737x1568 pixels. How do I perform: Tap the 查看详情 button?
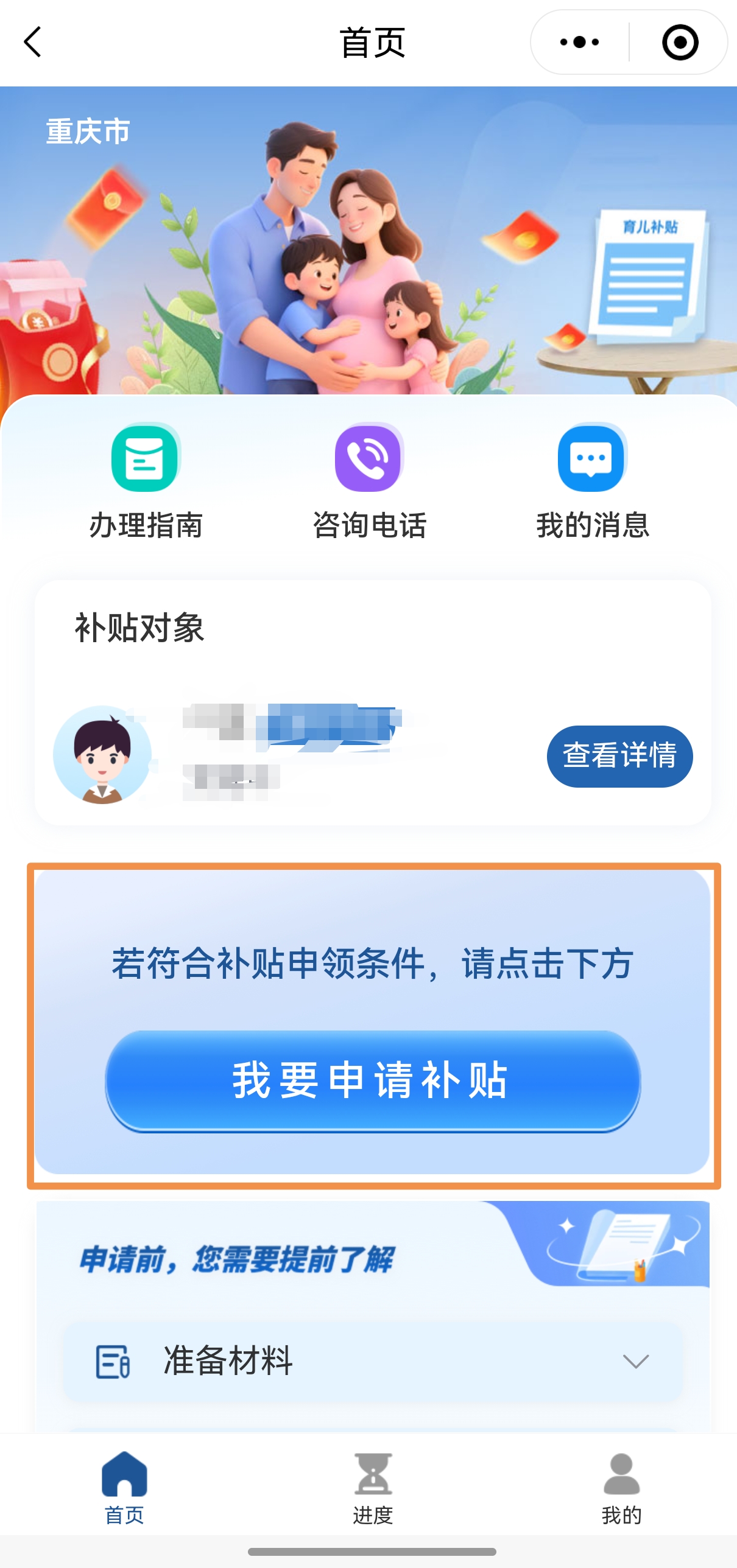(619, 756)
